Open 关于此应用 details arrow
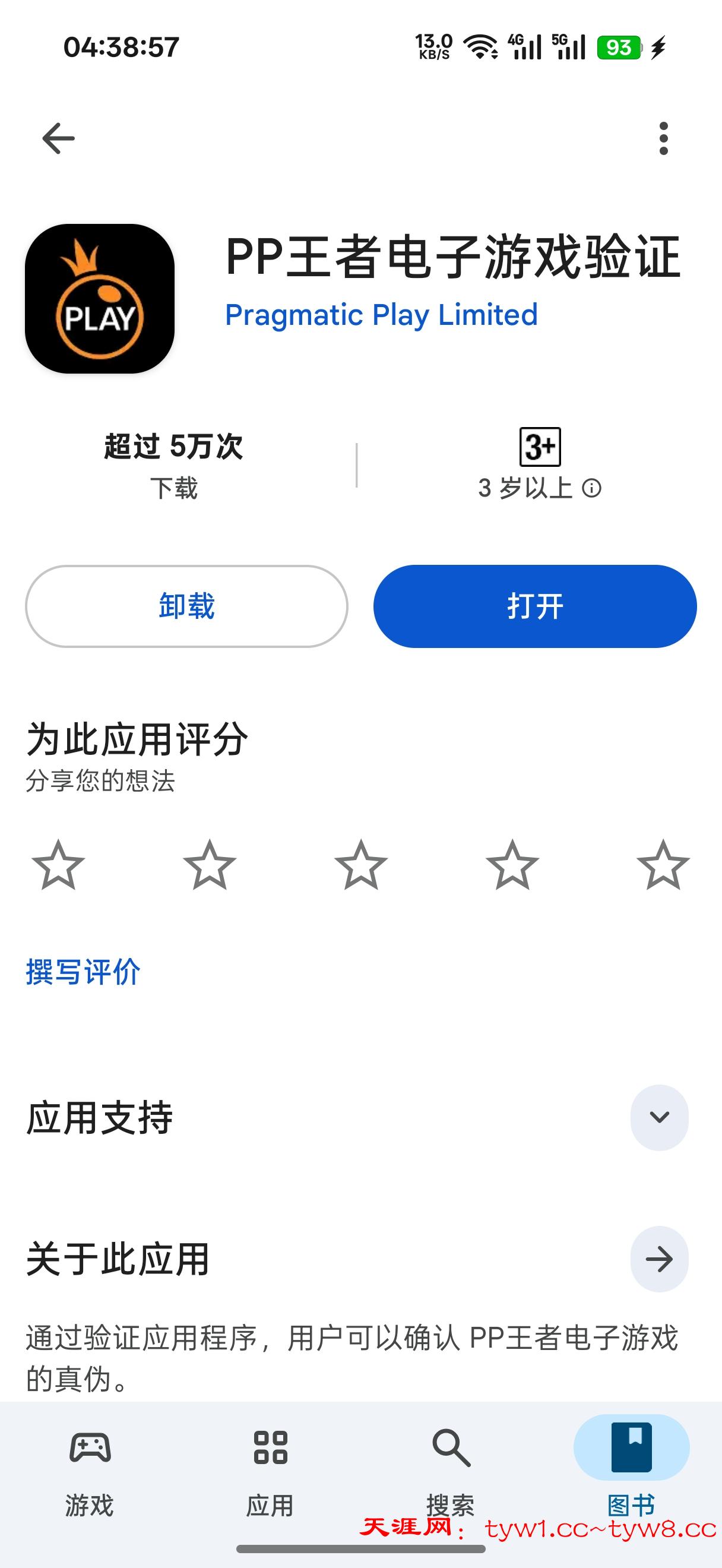722x1568 pixels. [659, 1259]
